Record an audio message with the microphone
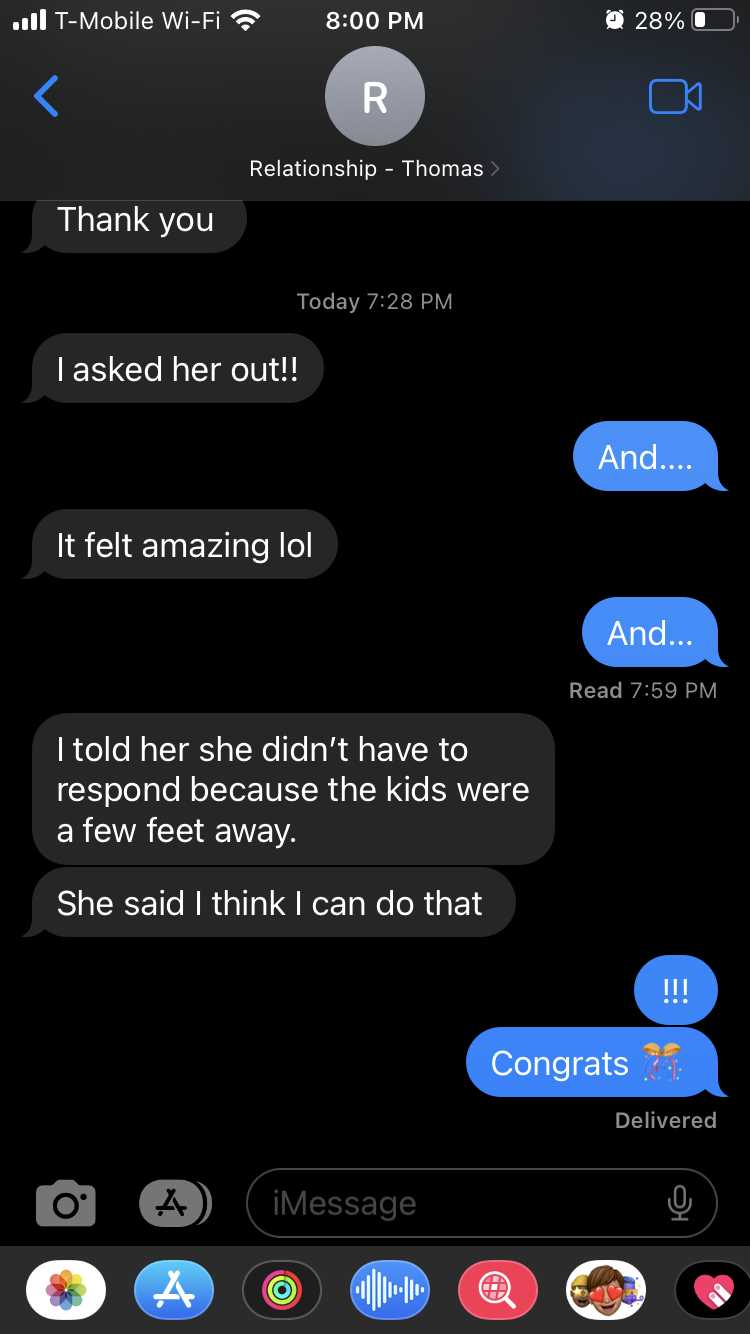Screen dimensions: 750x1334 680,1203
